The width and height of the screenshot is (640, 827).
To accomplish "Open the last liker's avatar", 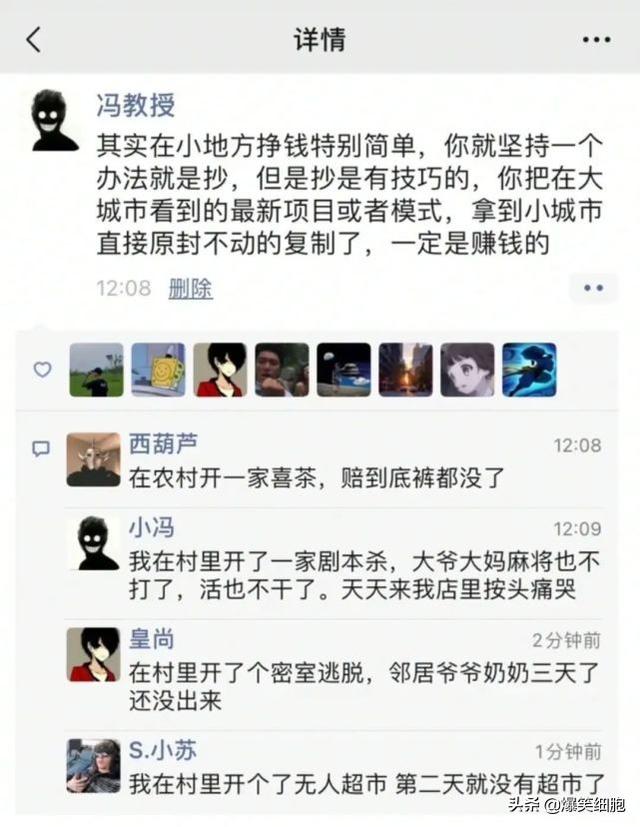I will pyautogui.click(x=529, y=369).
